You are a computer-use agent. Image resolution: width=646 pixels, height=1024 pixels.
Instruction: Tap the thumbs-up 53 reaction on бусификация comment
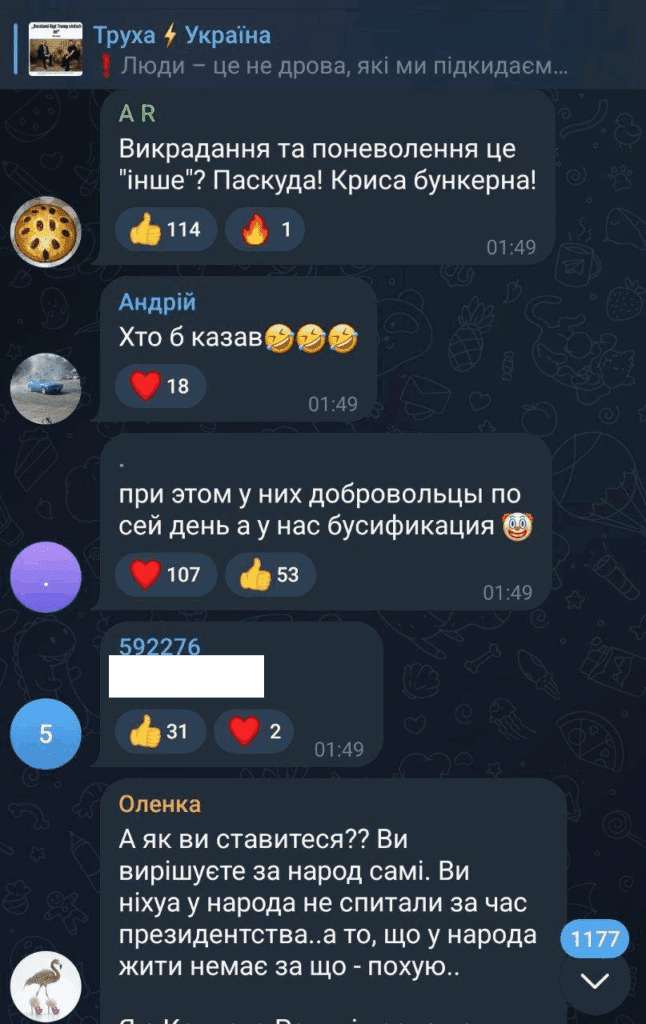(270, 574)
